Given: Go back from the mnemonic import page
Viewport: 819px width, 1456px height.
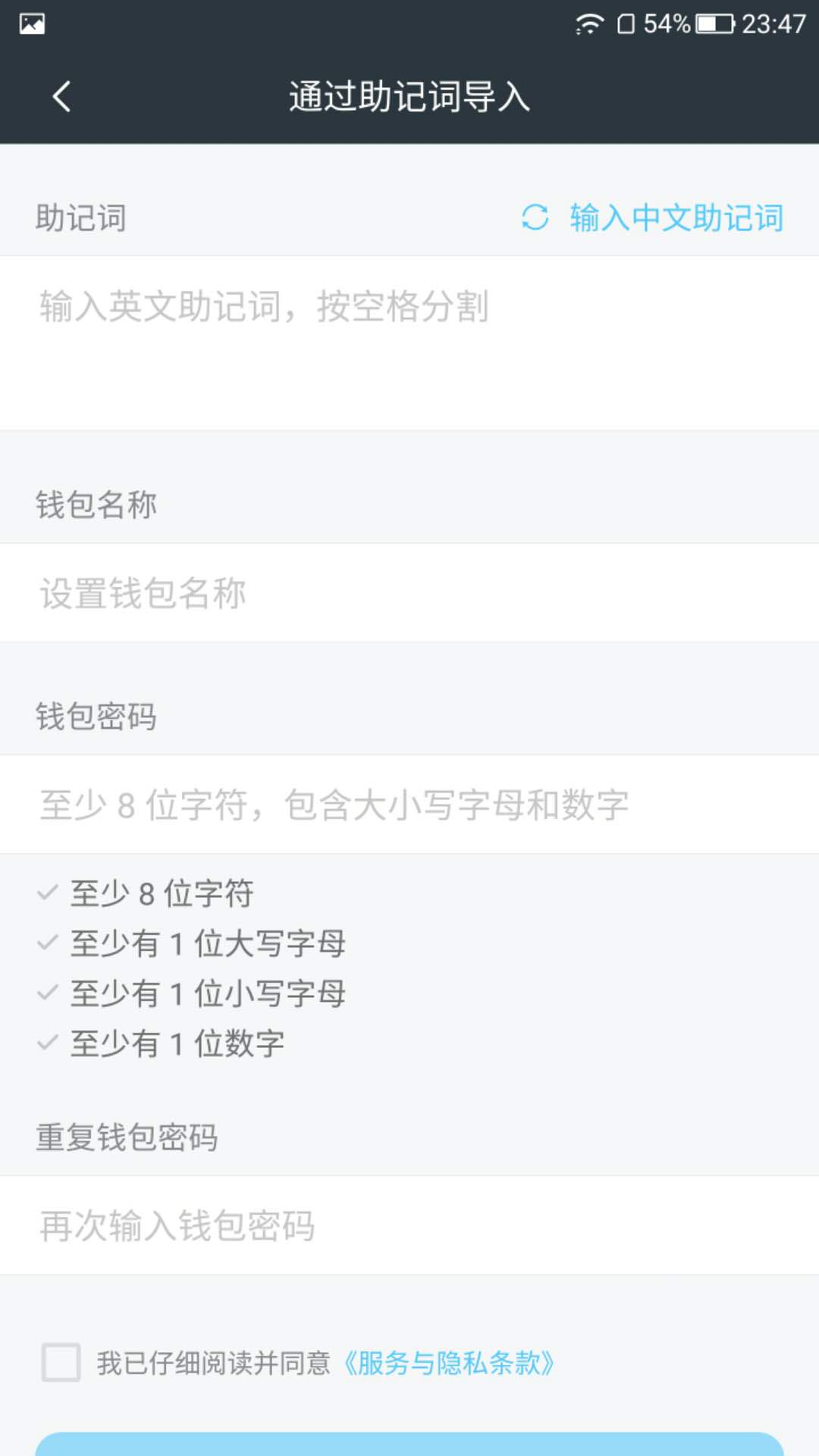Looking at the screenshot, I should coord(62,97).
